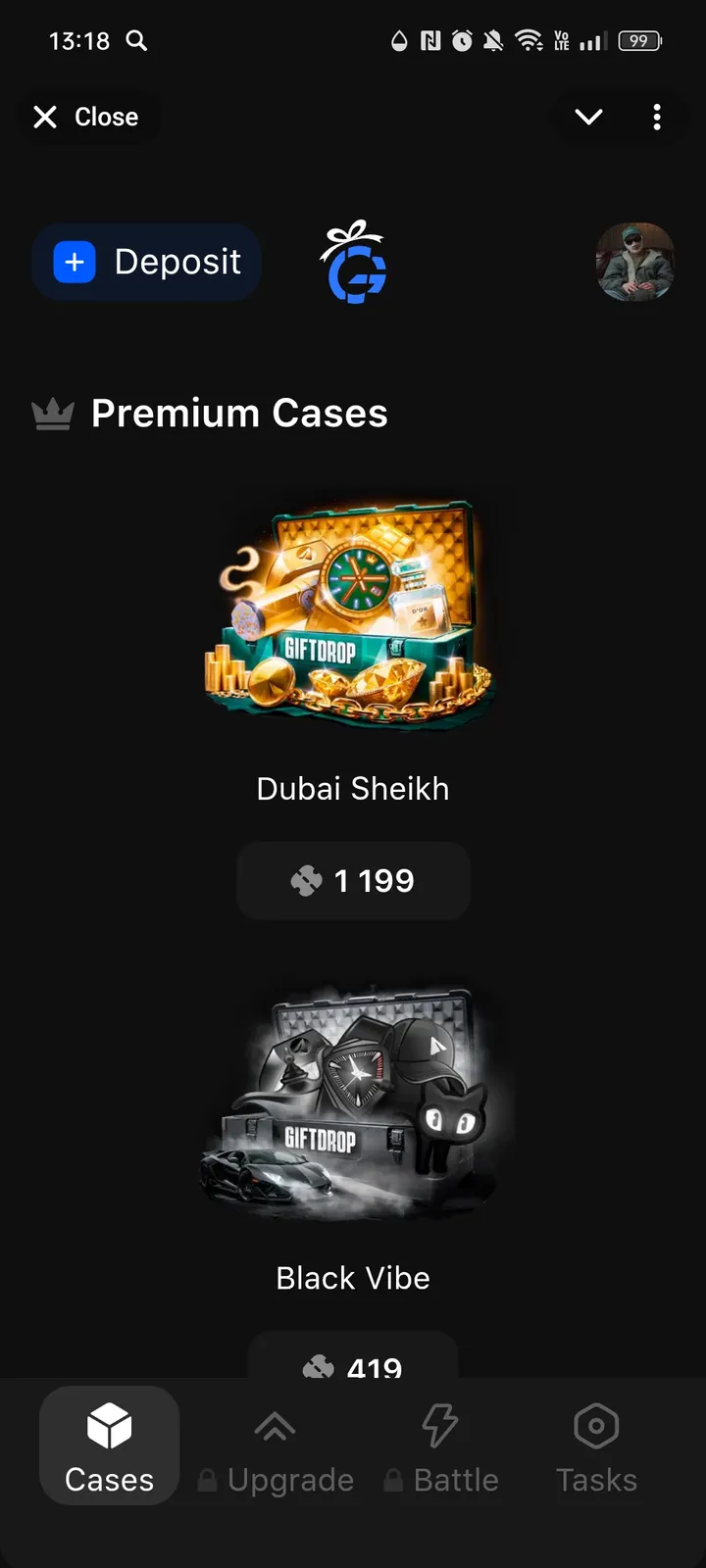Tap the lock icon on Upgrade
Screen dimensions: 706x1568
point(207,1480)
